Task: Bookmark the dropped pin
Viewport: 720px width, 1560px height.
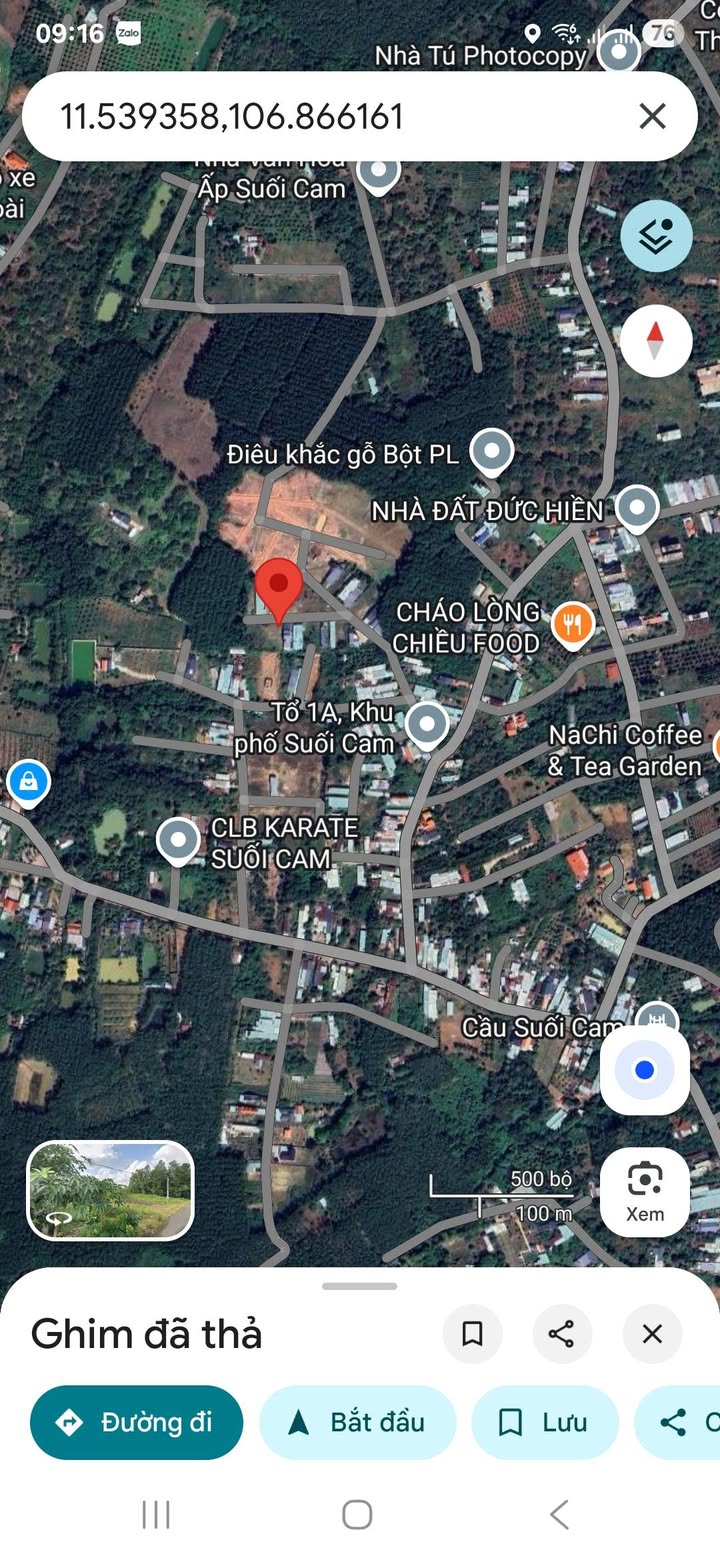Action: (472, 1333)
